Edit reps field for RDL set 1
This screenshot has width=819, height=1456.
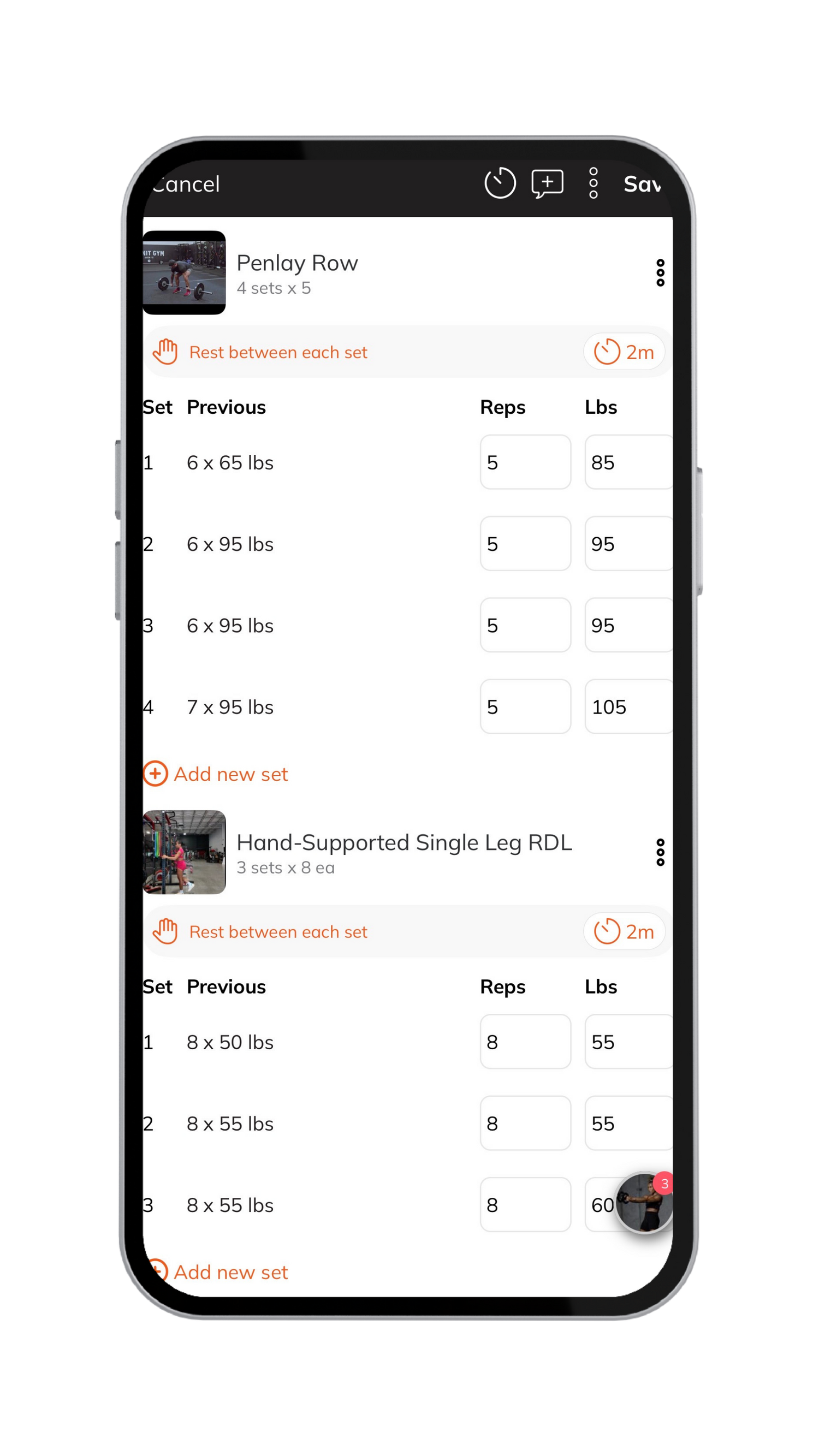525,1042
